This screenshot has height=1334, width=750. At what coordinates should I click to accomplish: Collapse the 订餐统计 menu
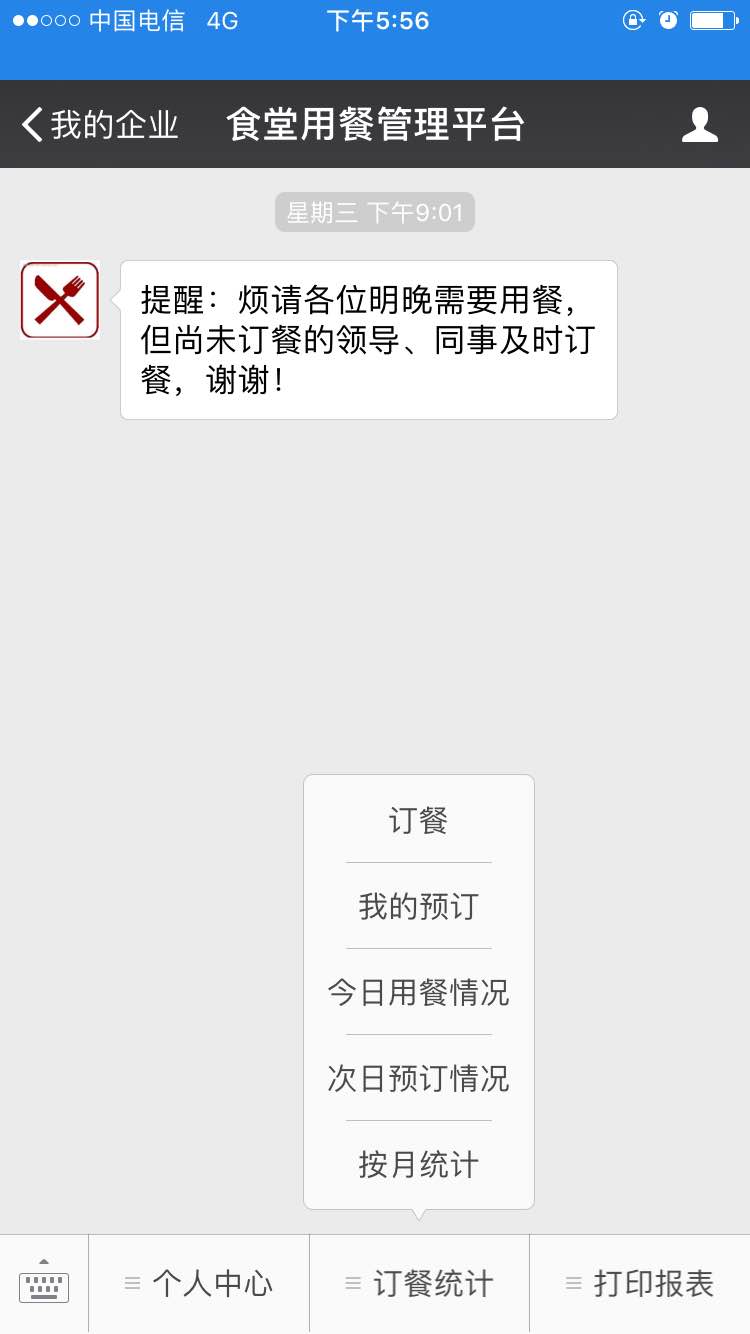coord(419,1284)
